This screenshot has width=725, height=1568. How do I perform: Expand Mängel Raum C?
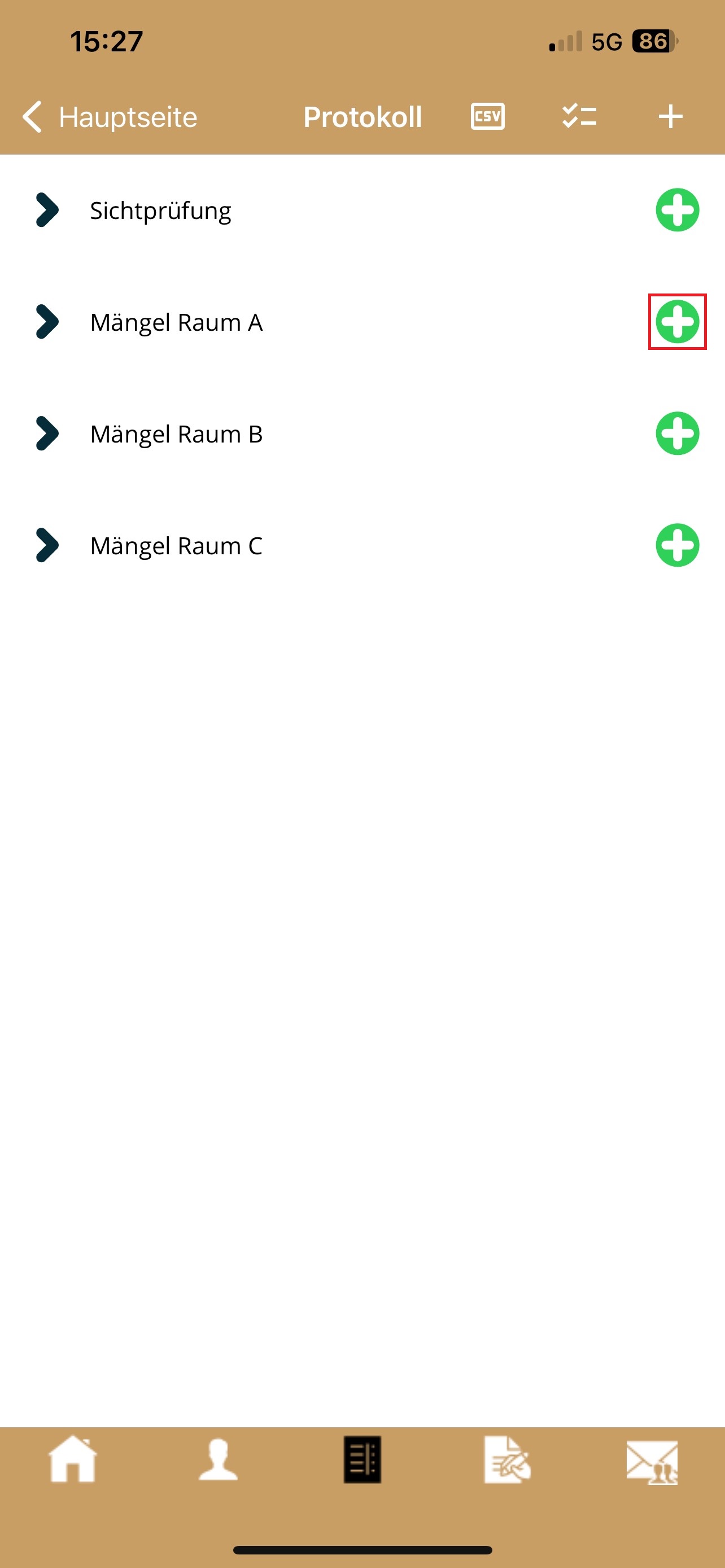(47, 545)
